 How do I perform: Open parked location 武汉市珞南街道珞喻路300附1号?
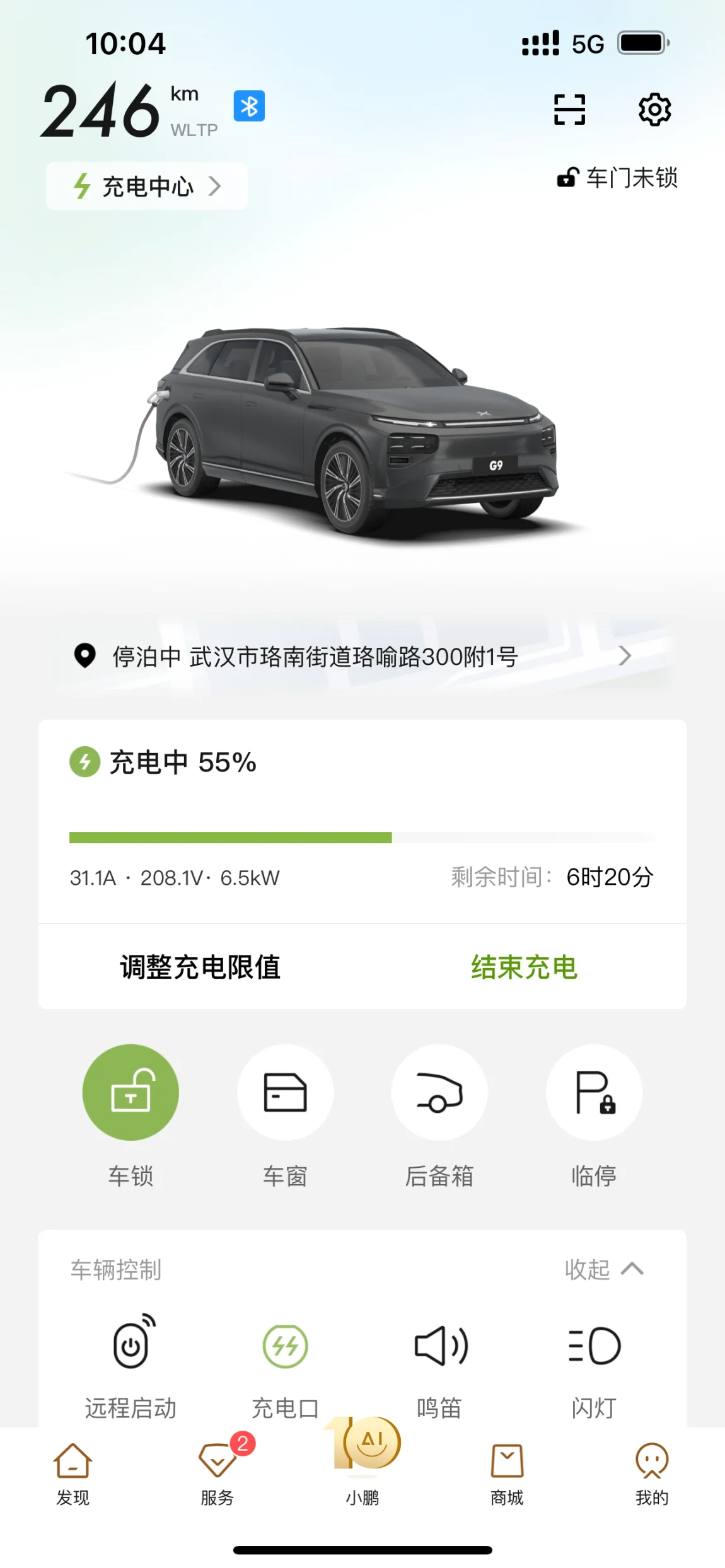pos(362,657)
